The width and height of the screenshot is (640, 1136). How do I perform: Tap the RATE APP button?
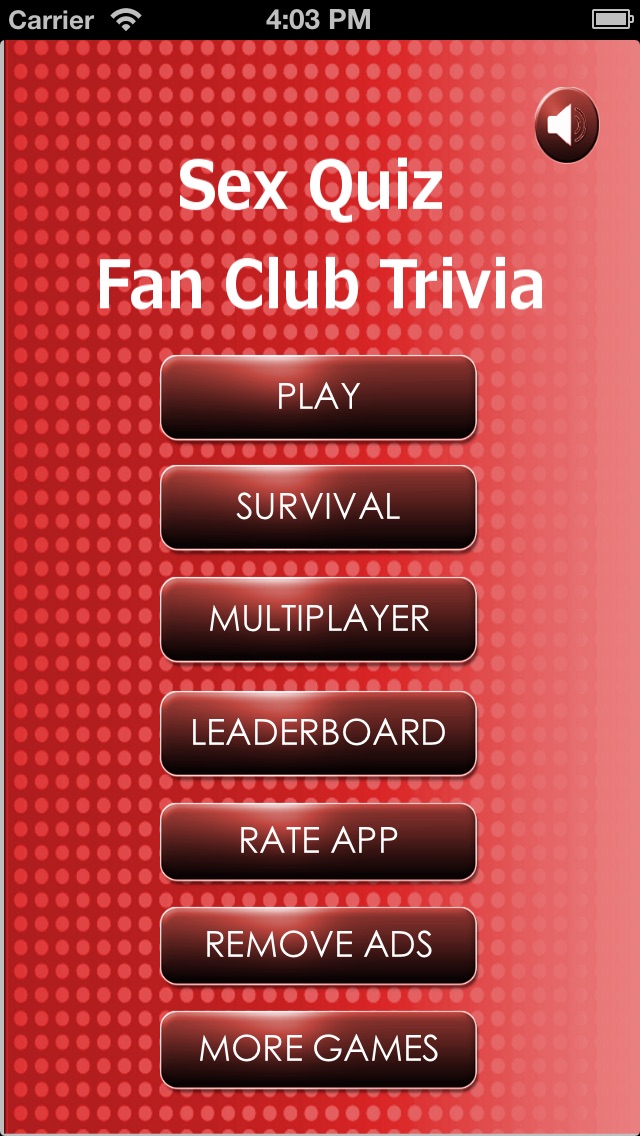tap(318, 841)
